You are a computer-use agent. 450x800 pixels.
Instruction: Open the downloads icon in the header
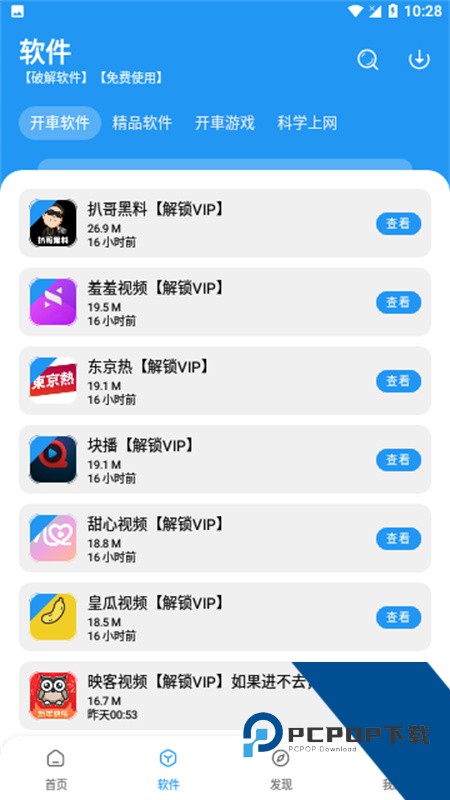pos(419,60)
